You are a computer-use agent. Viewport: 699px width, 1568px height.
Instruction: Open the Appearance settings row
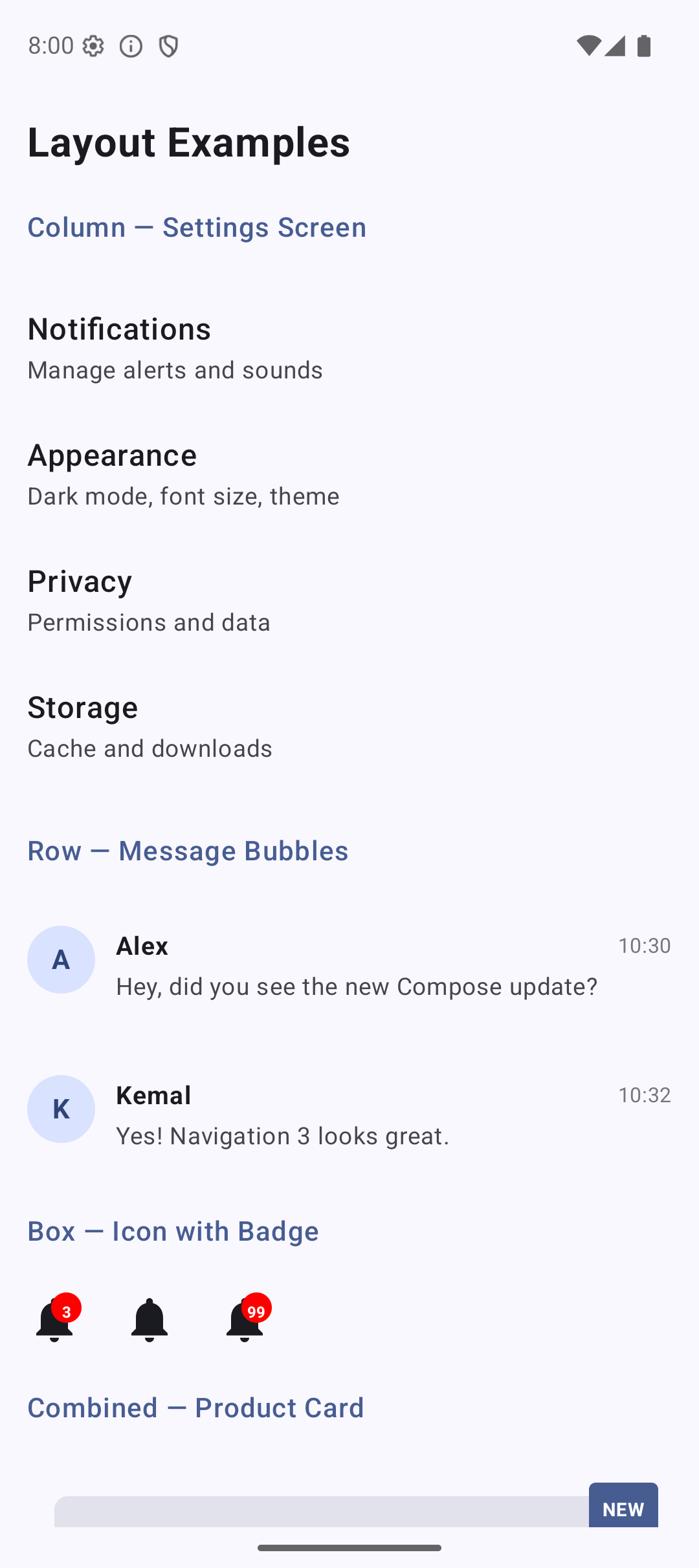(349, 474)
